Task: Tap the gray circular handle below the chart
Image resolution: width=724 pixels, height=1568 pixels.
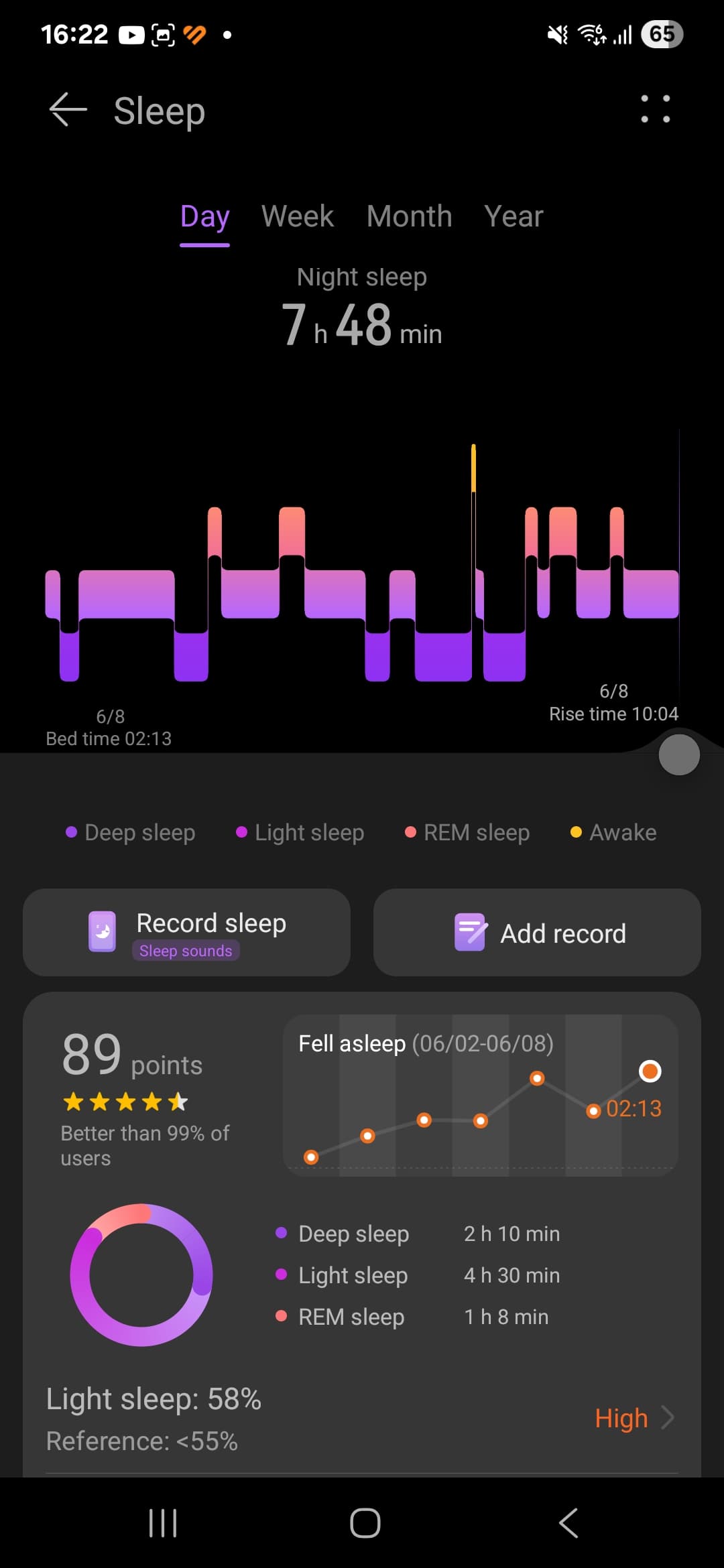Action: click(679, 755)
